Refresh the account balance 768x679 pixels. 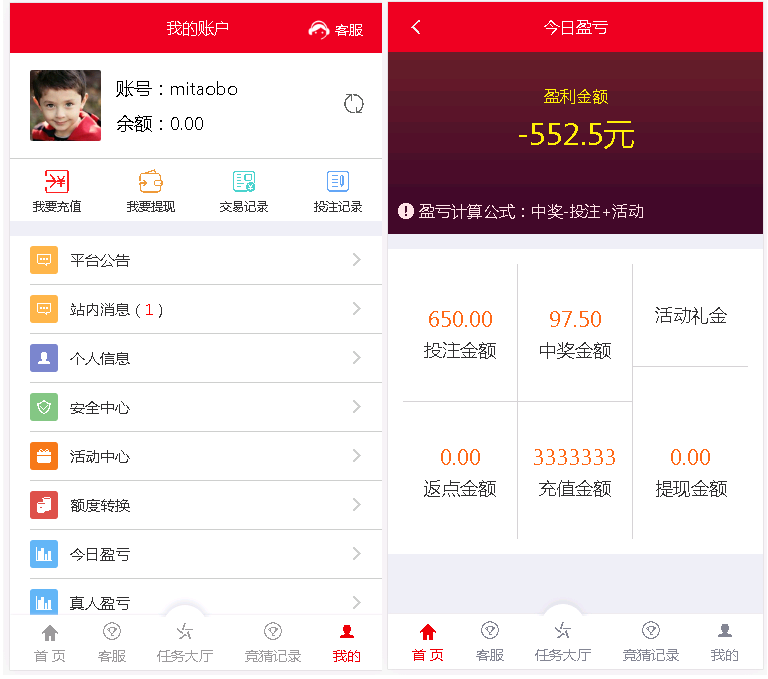[353, 104]
